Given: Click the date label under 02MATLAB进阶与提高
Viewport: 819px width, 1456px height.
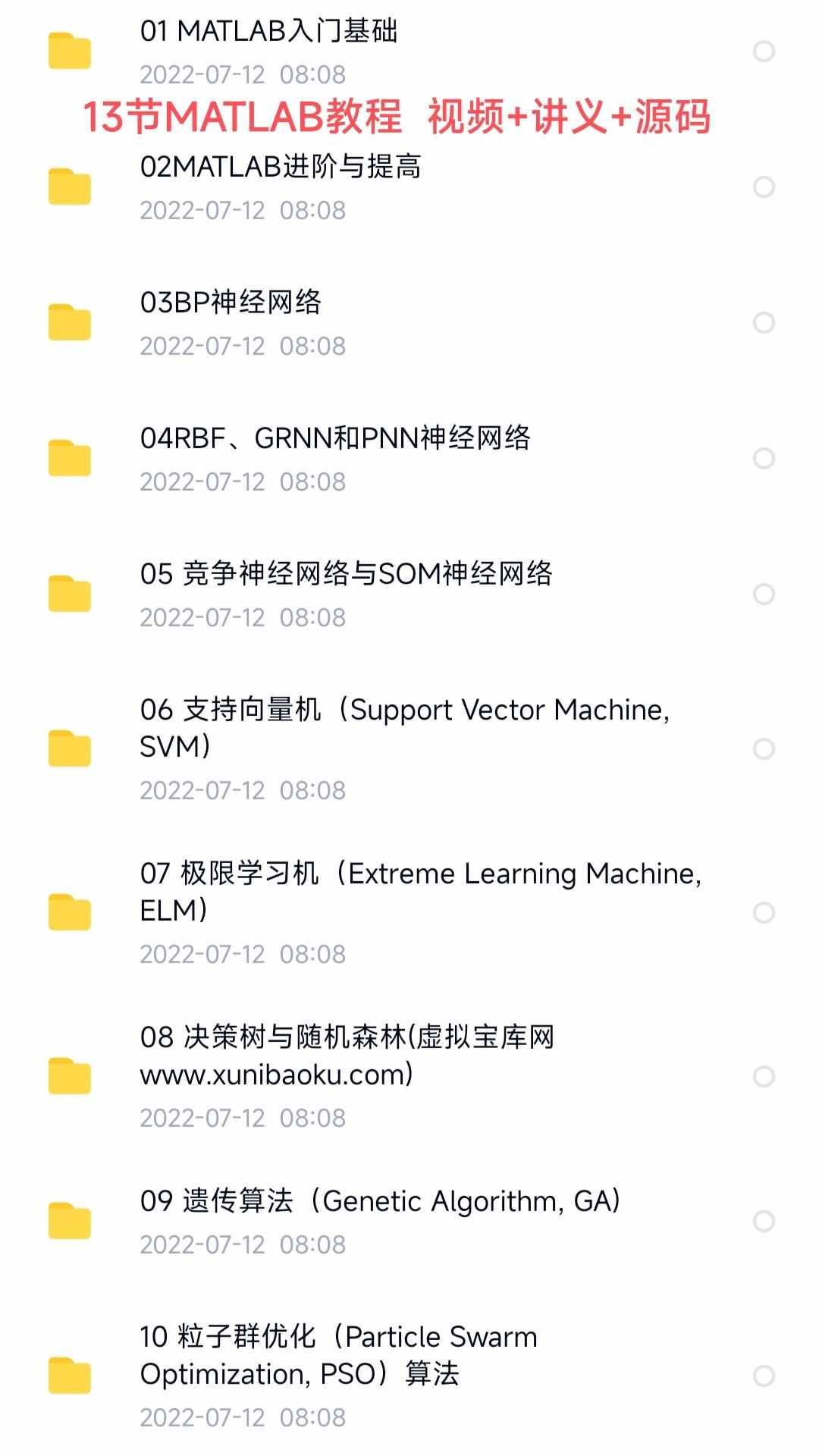Looking at the screenshot, I should pos(243,210).
